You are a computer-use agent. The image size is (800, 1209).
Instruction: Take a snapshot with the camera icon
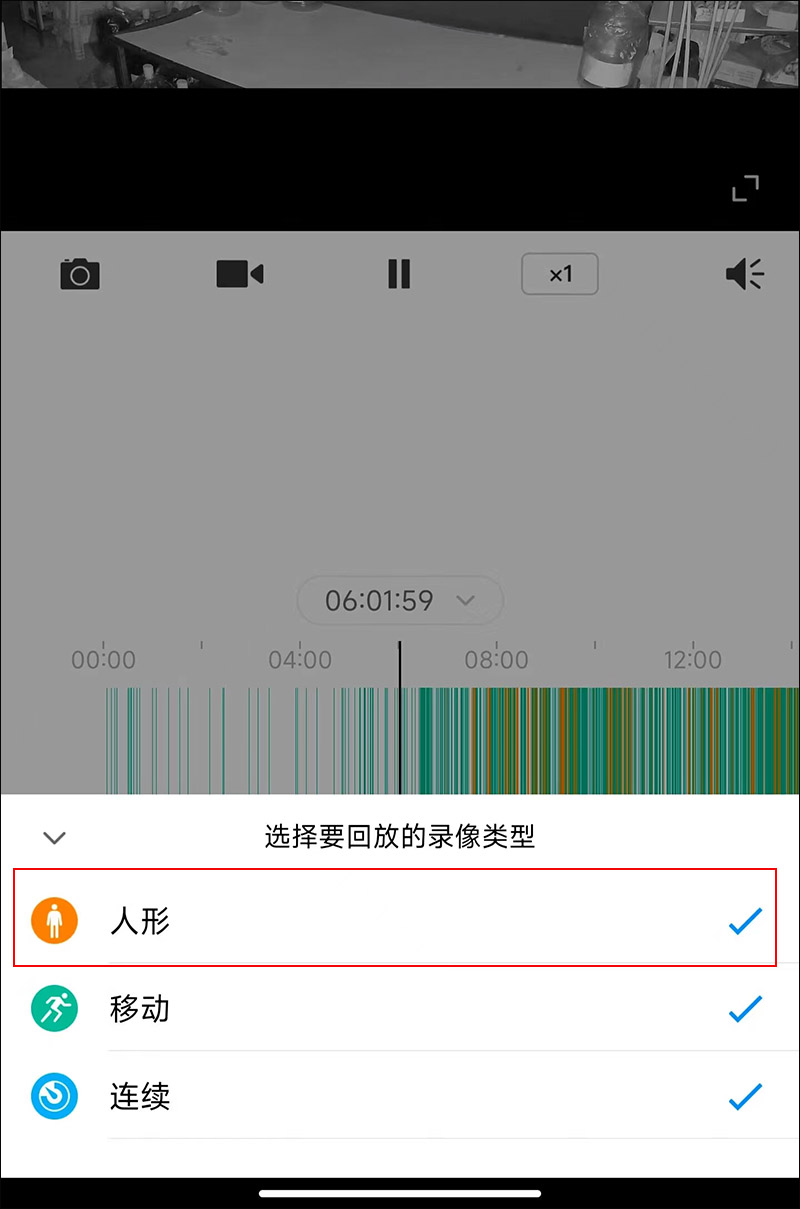tap(80, 274)
